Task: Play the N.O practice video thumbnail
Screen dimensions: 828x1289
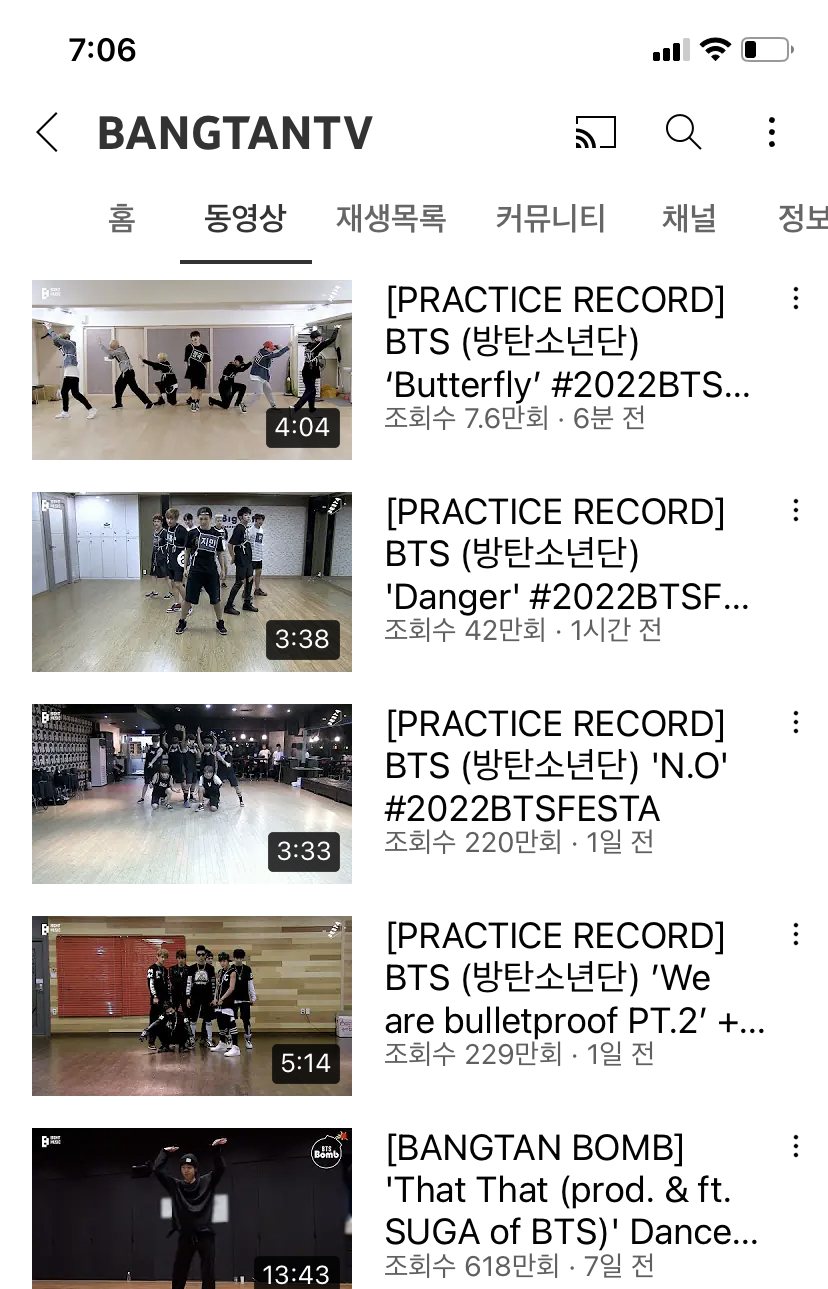Action: point(192,793)
